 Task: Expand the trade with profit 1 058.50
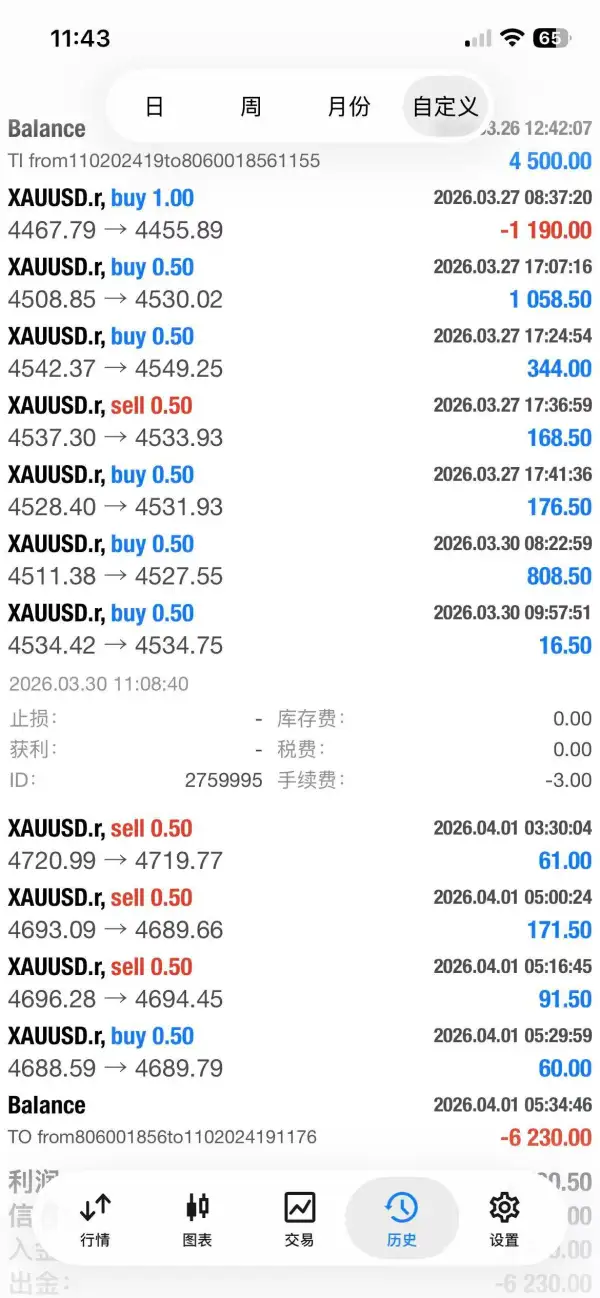click(x=300, y=283)
